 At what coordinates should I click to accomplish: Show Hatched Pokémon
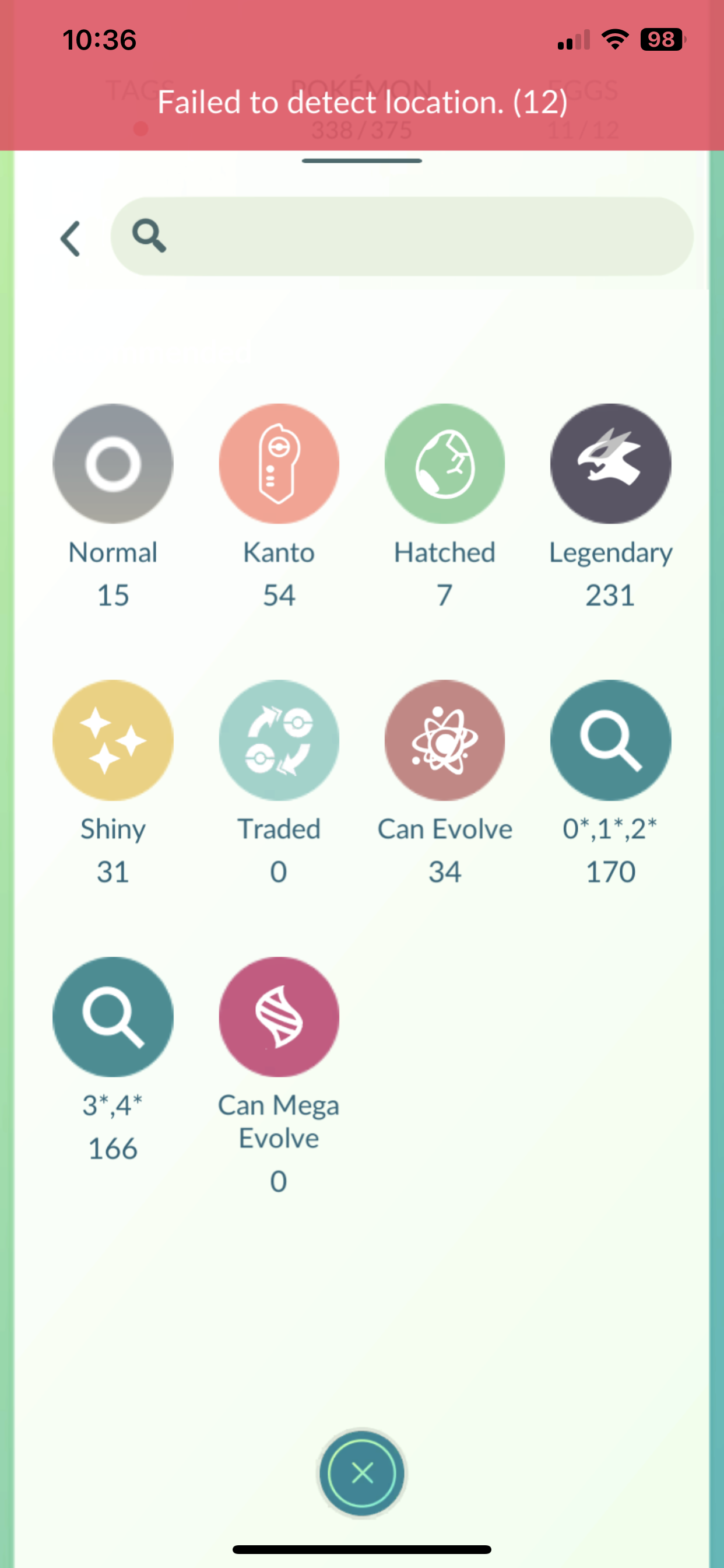(x=445, y=464)
